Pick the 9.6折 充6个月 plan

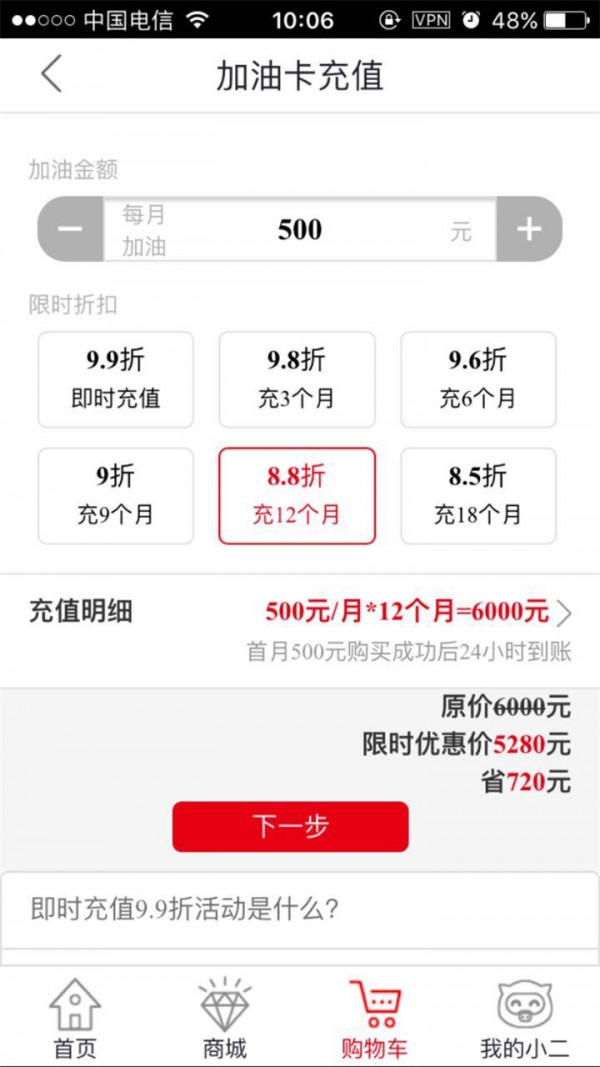tap(478, 379)
